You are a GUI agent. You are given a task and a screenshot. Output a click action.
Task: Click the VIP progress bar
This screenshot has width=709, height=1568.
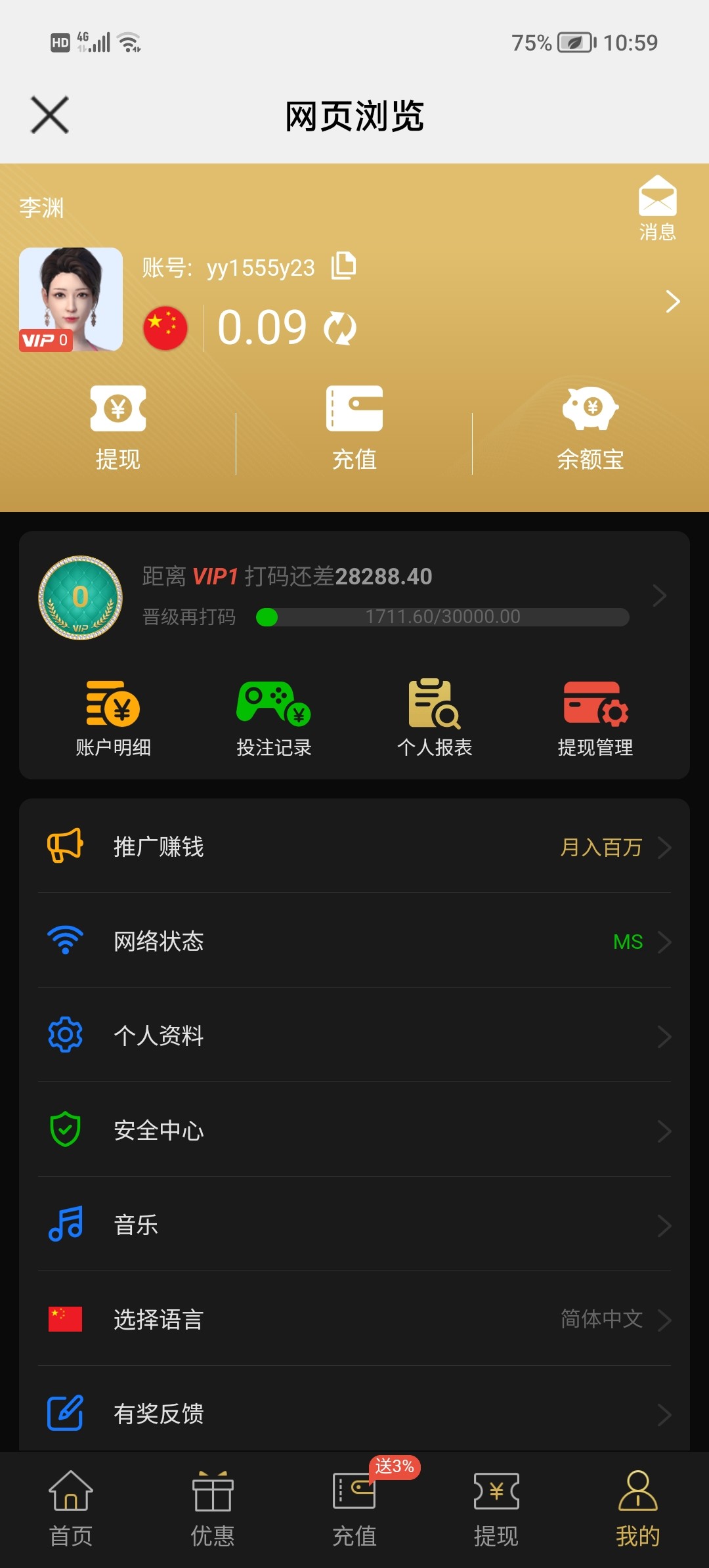click(440, 617)
